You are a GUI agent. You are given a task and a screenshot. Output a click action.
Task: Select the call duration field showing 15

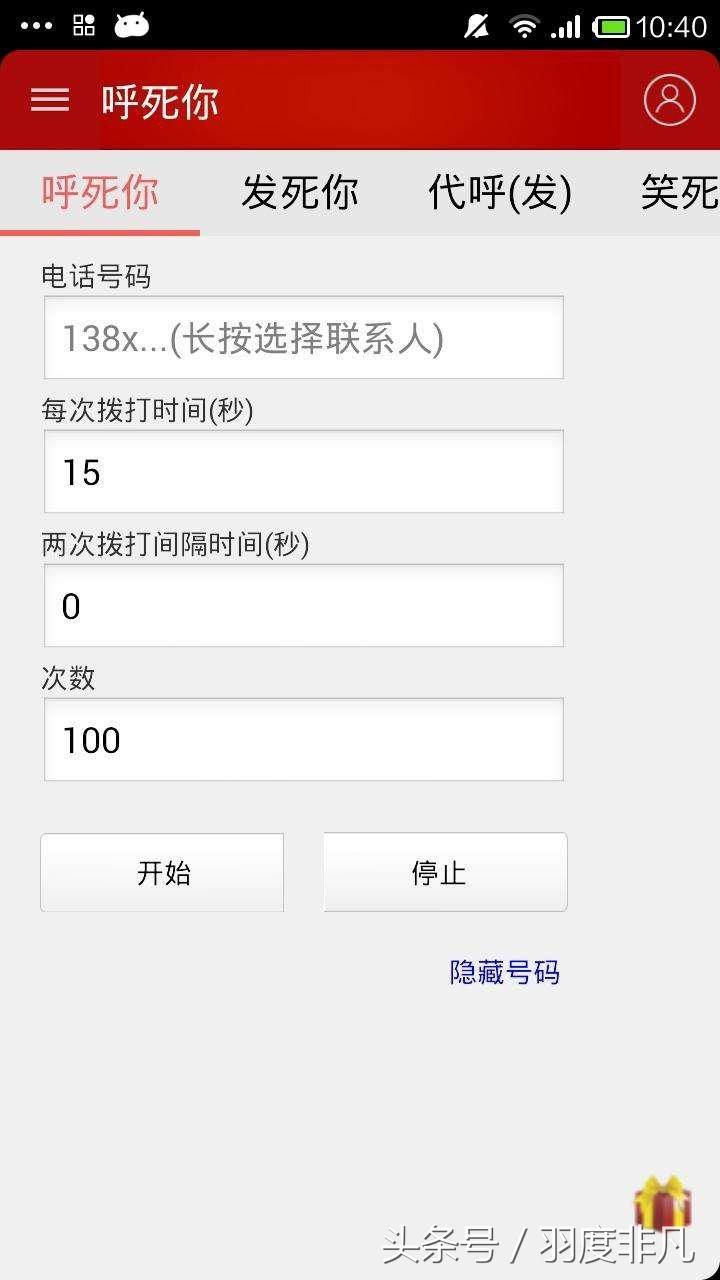coord(303,471)
